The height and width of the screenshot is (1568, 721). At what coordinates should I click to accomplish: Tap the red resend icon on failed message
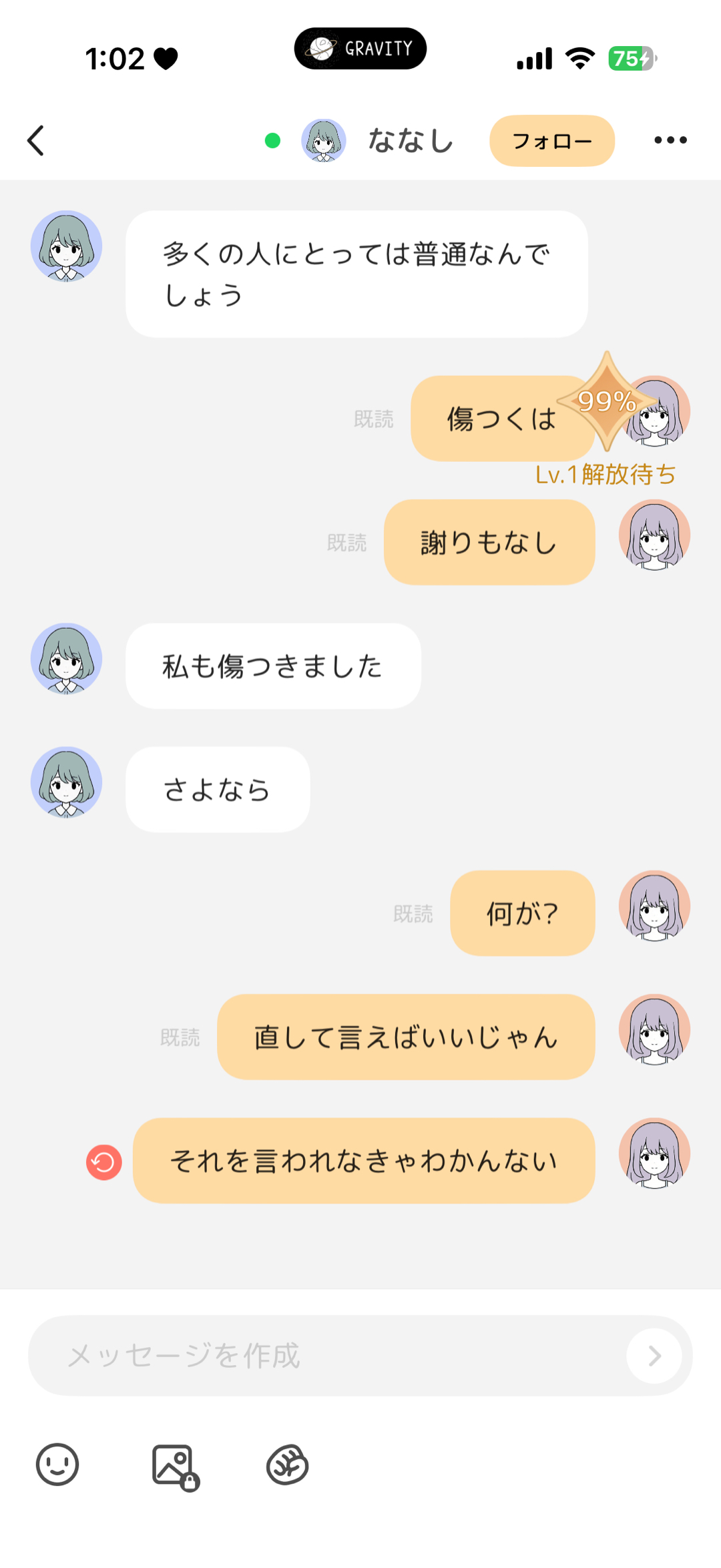[x=103, y=1162]
